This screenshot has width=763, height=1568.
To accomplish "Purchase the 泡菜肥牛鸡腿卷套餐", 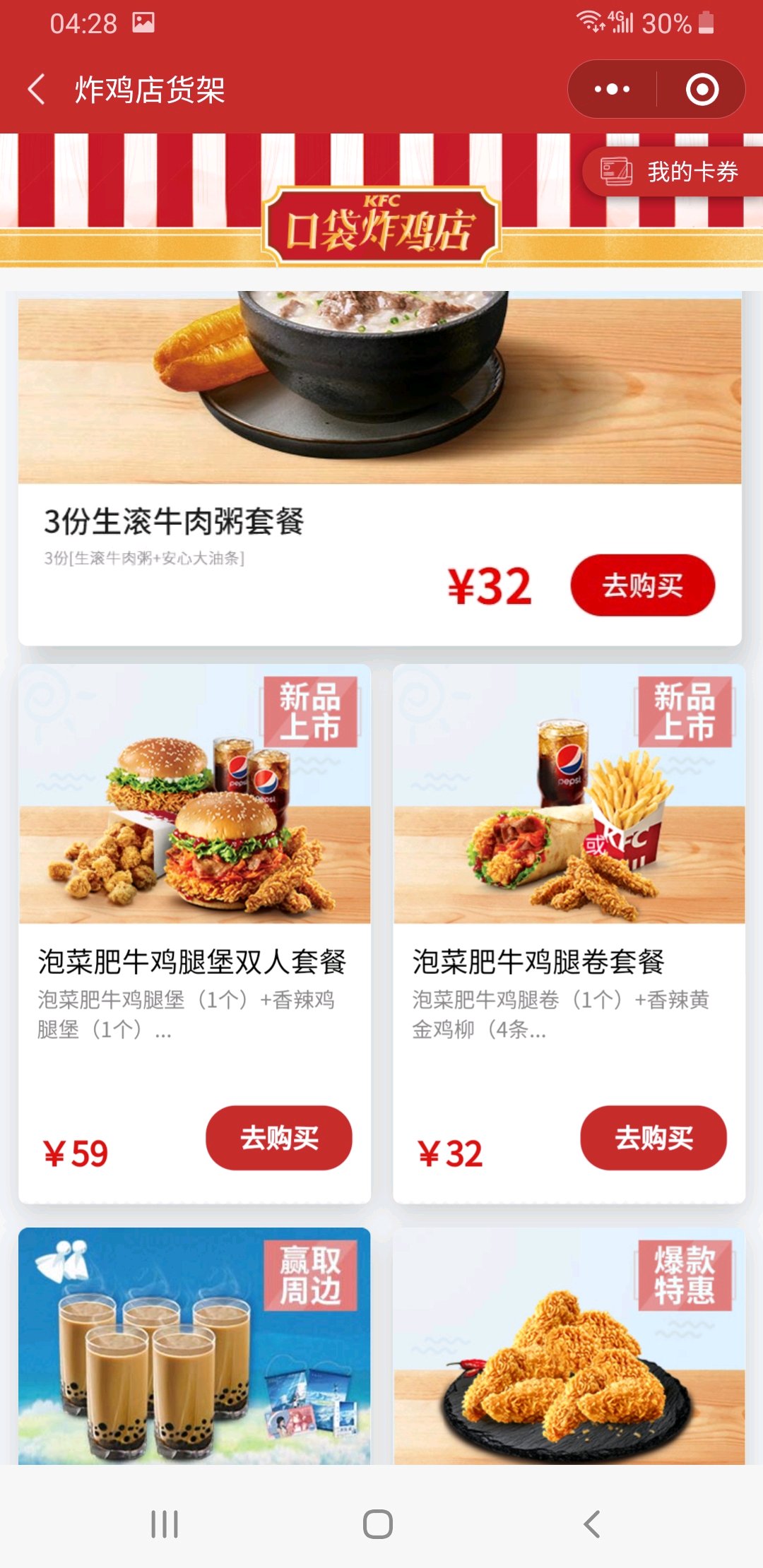I will [653, 1138].
